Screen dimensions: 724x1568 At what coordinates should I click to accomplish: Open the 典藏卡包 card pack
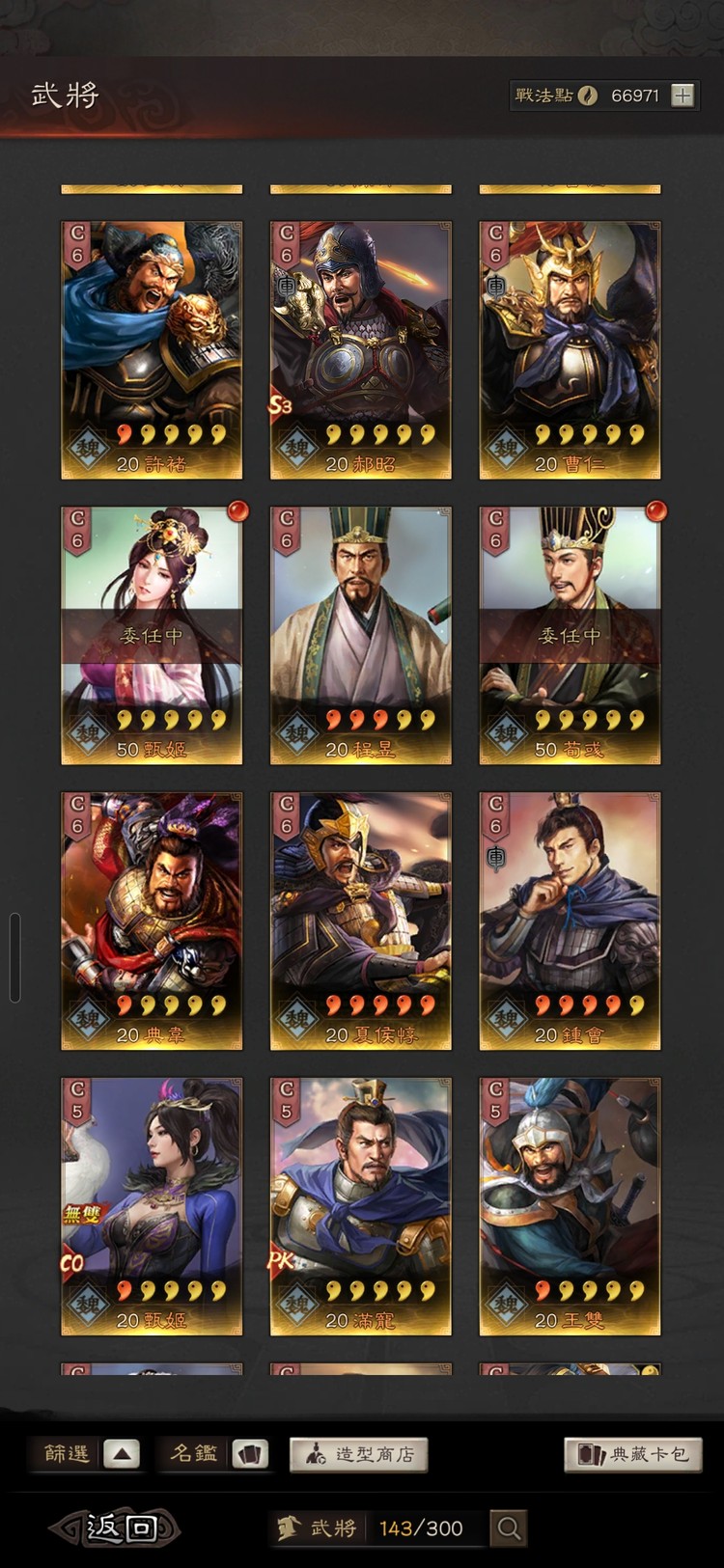tap(632, 1454)
